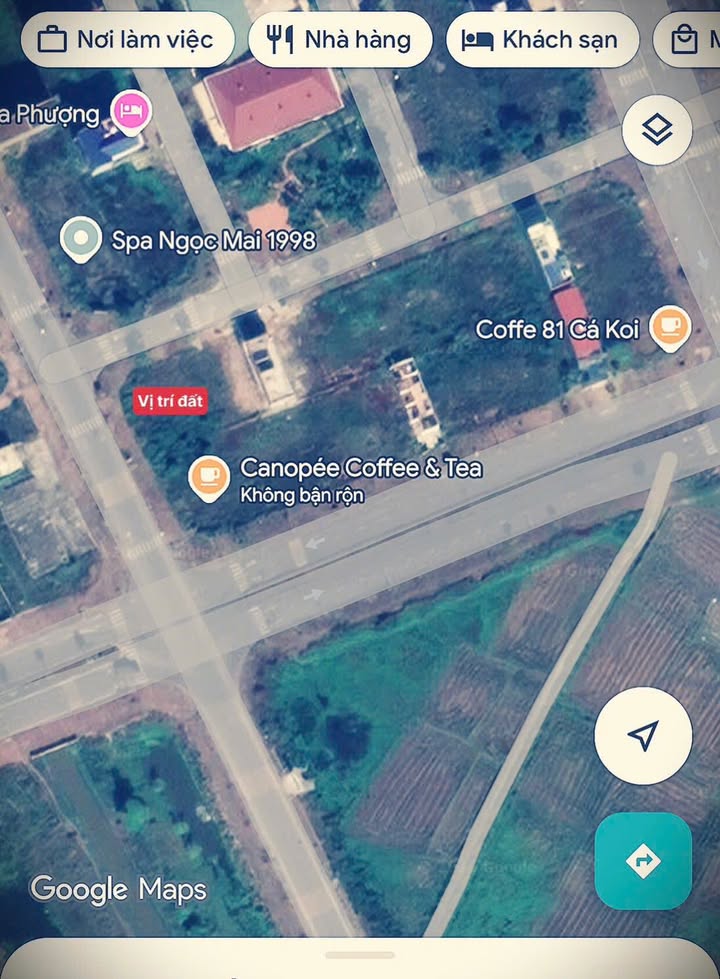This screenshot has height=979, width=720.
Task: Select the Nơi làm việc chip
Action: pos(127,40)
